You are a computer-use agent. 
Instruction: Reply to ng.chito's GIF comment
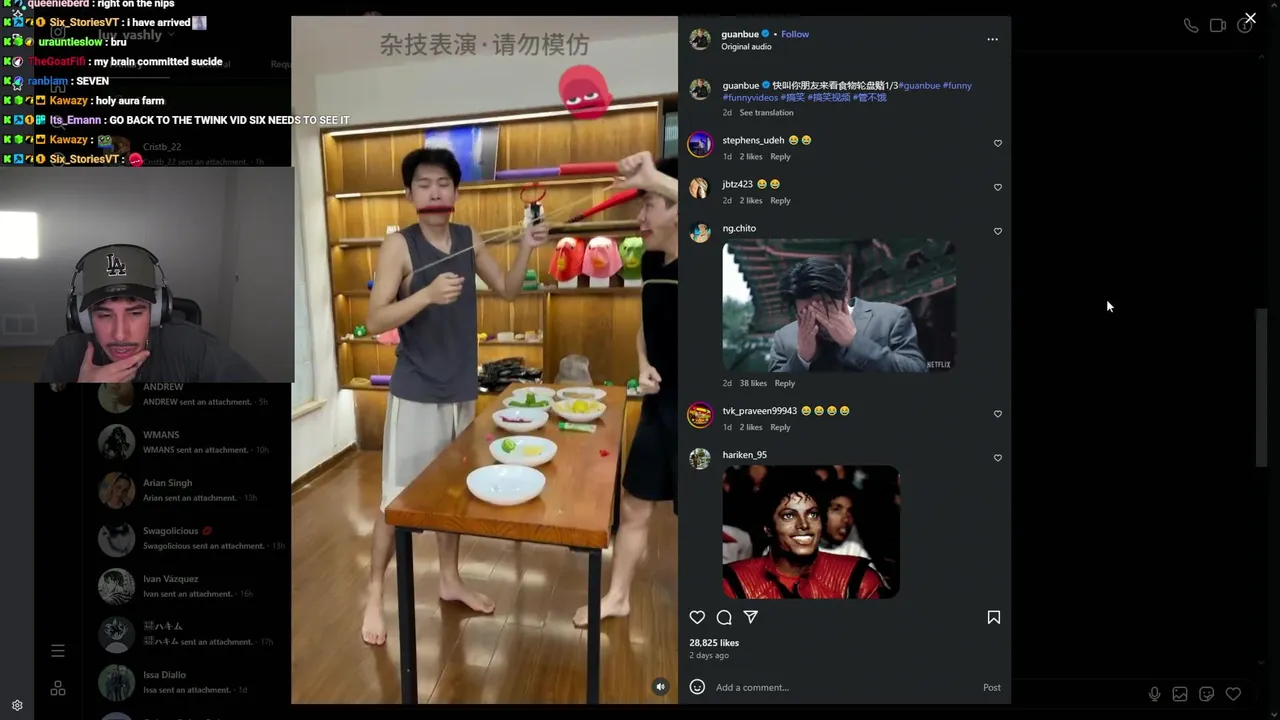(784, 384)
